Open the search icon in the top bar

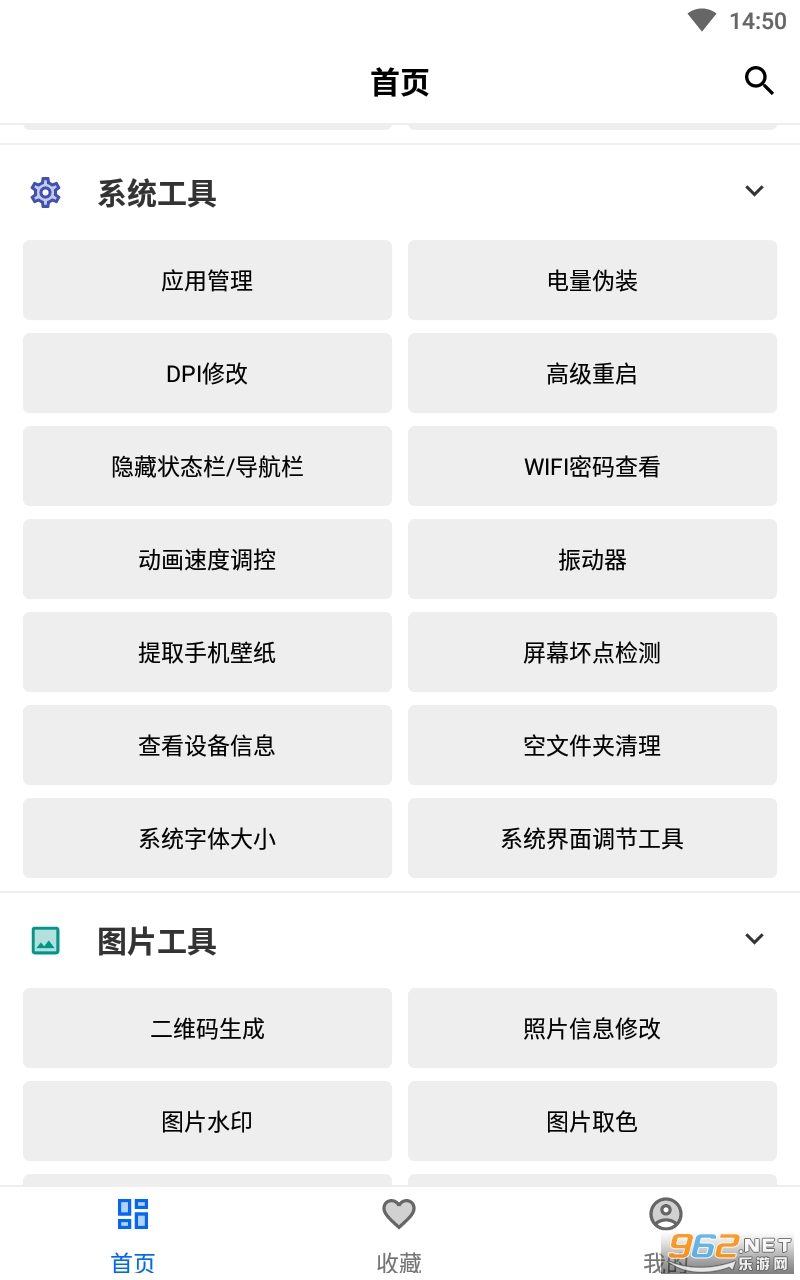coord(759,81)
